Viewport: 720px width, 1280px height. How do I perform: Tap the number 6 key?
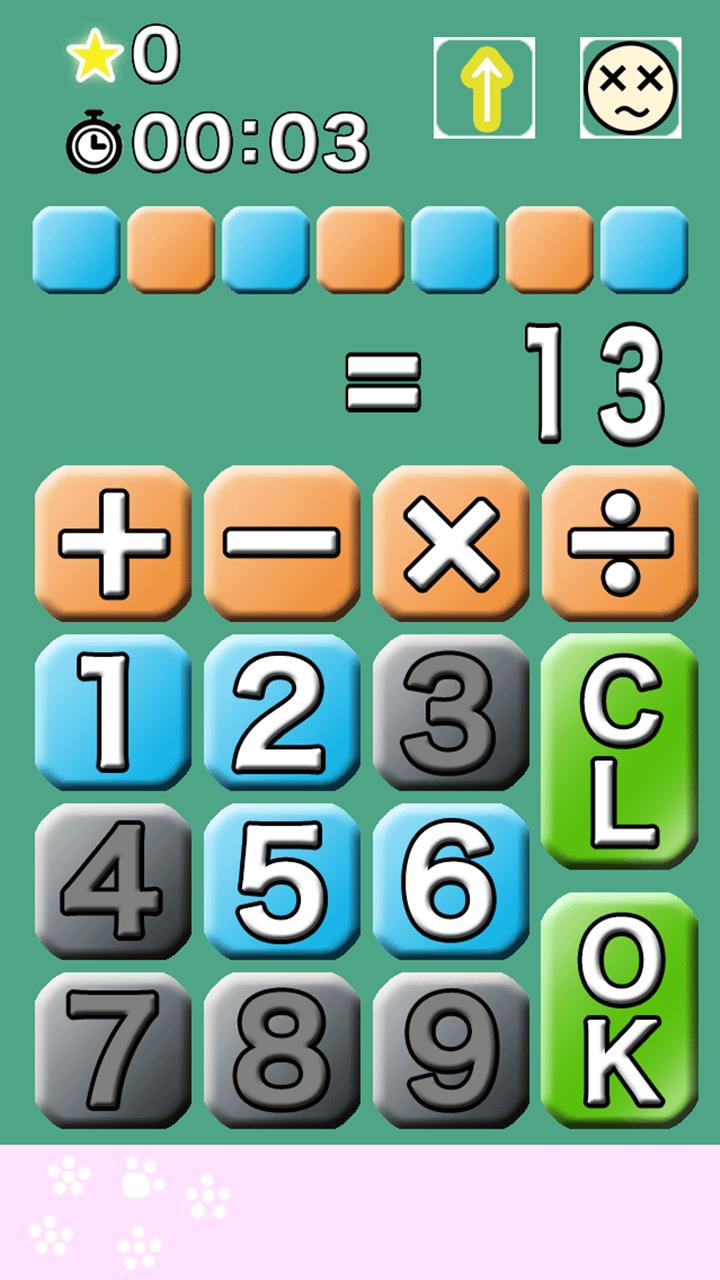tap(451, 881)
